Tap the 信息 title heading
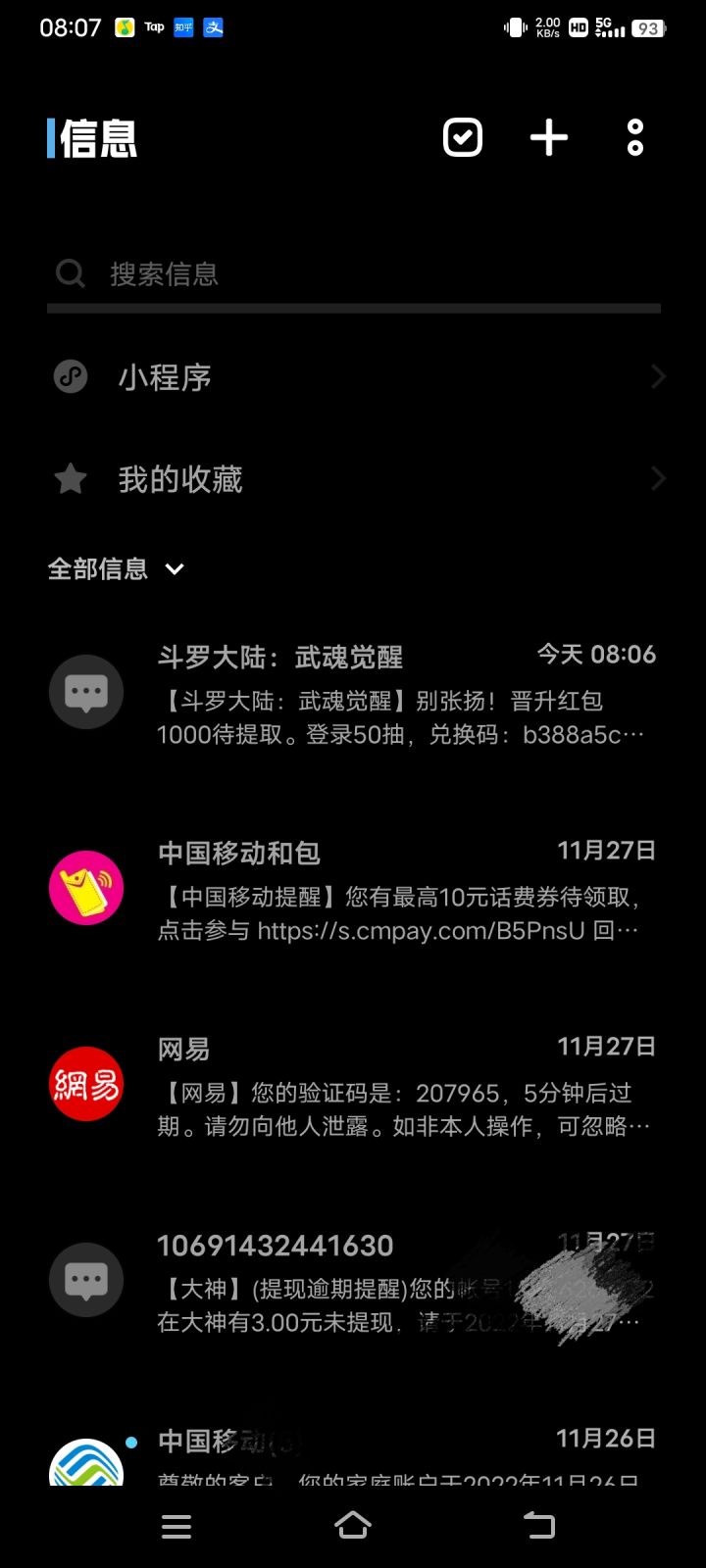The image size is (706, 1568). point(96,137)
